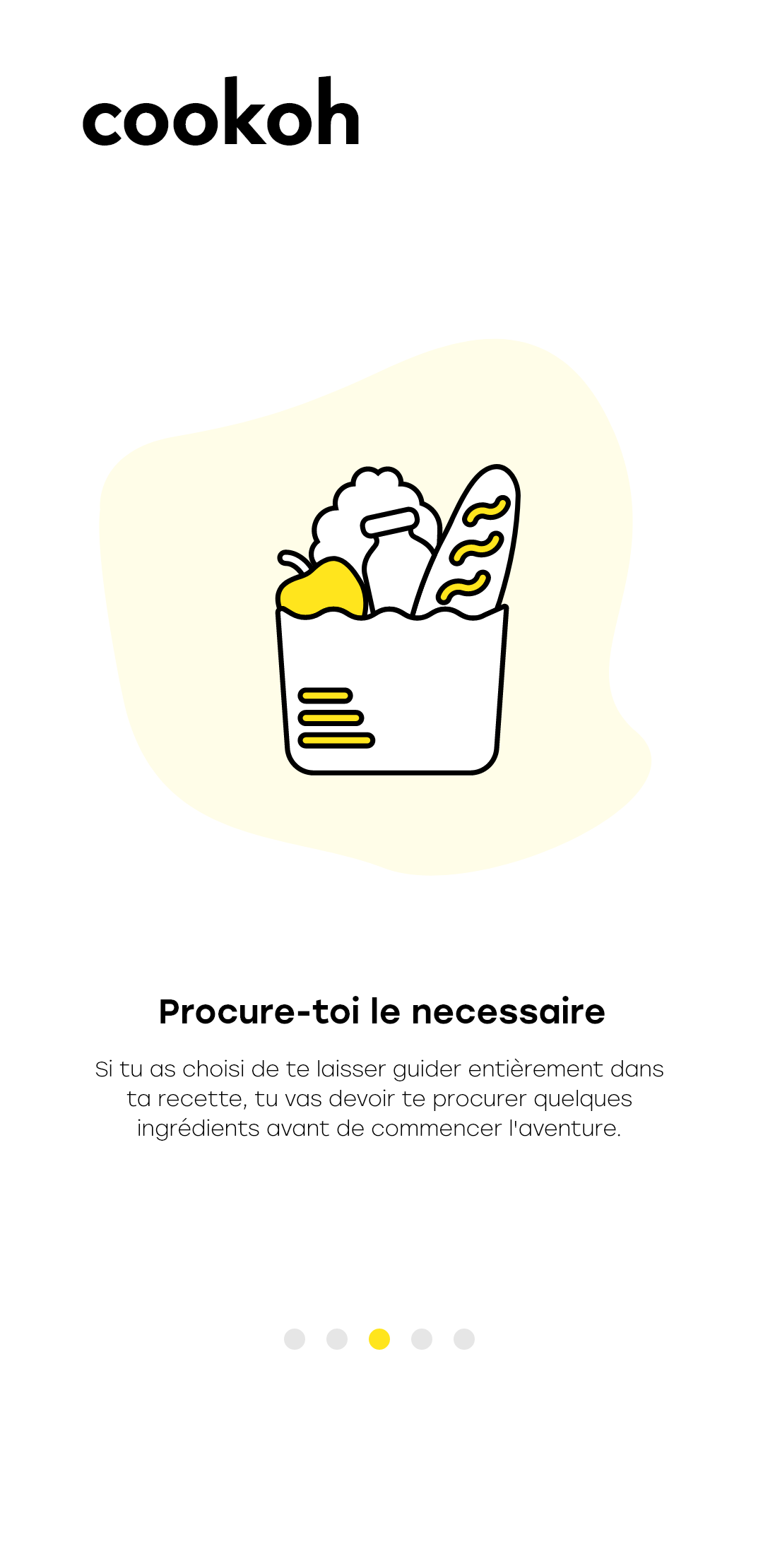Jump to the first onboarding page dot
Viewport: 763px width, 1568px height.
point(295,1339)
